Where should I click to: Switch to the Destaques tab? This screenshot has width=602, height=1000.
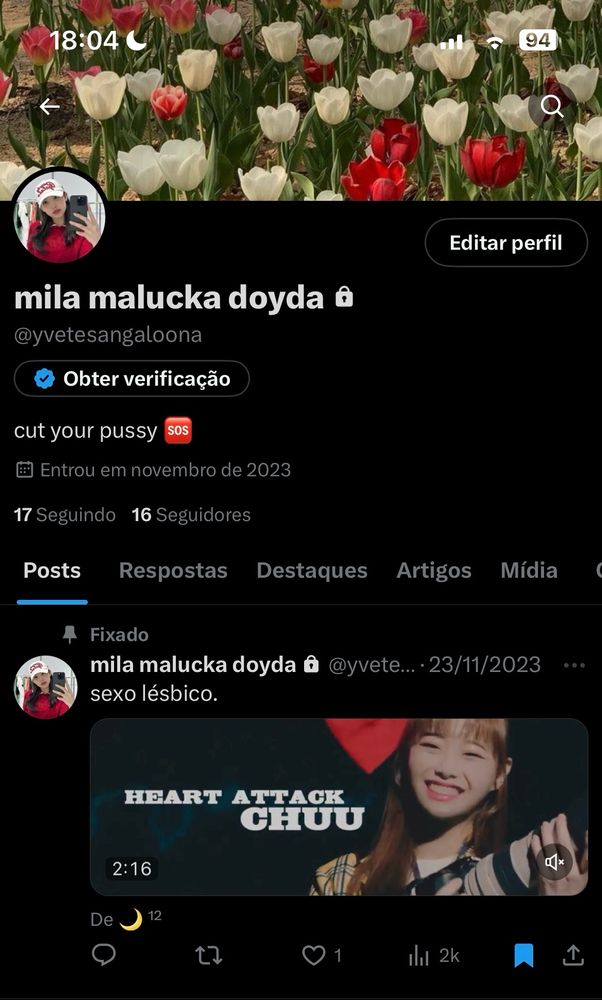click(x=312, y=570)
